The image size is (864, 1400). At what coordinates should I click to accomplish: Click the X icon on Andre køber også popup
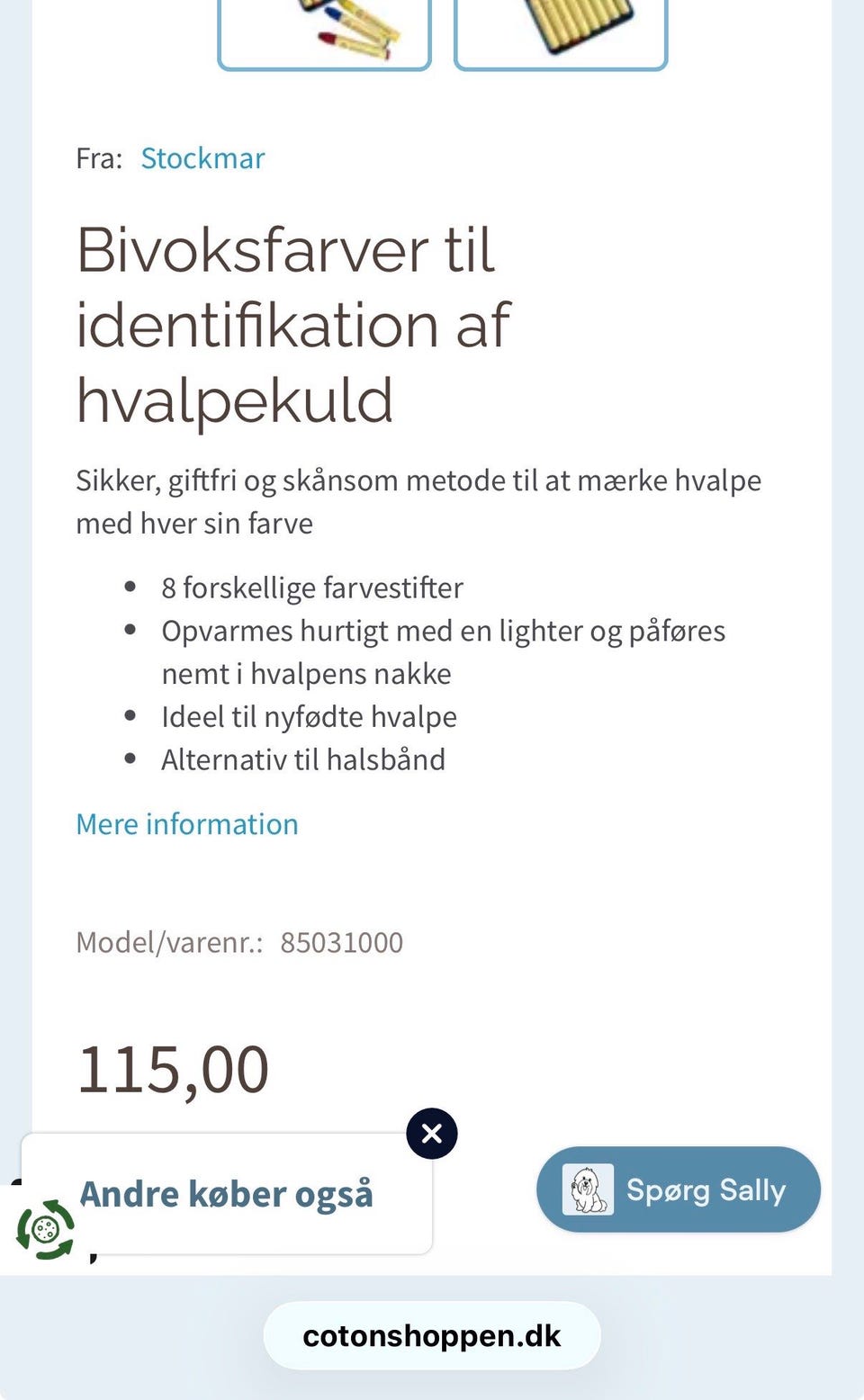pos(432,1133)
